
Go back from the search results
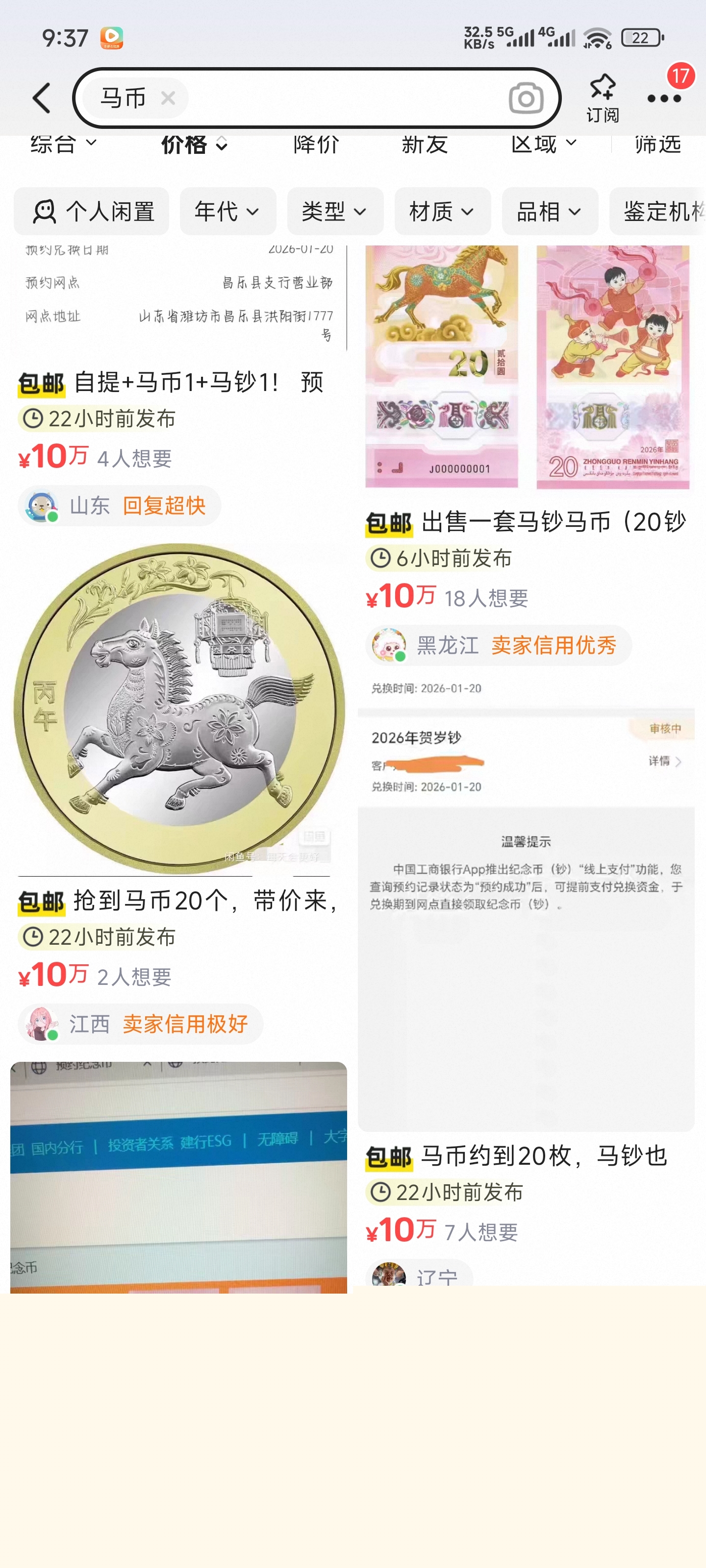coord(41,98)
